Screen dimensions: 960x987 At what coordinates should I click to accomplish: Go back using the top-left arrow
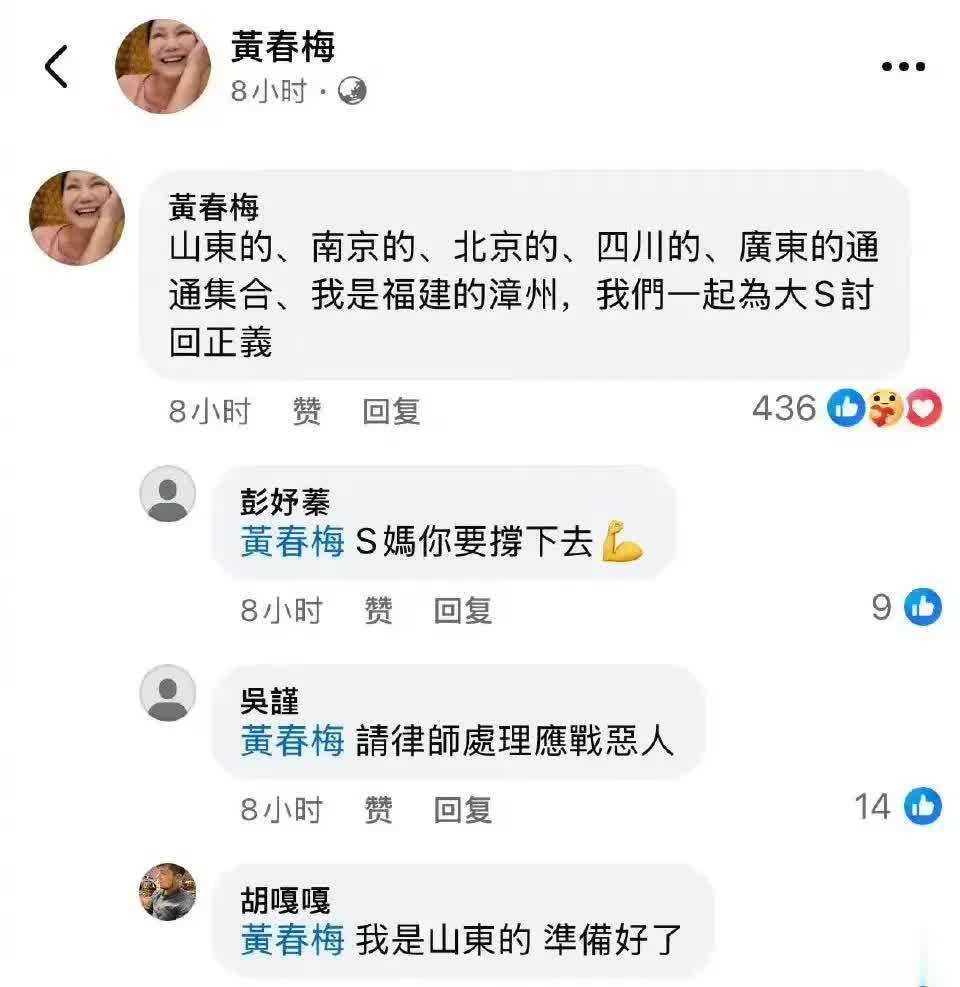pyautogui.click(x=56, y=67)
